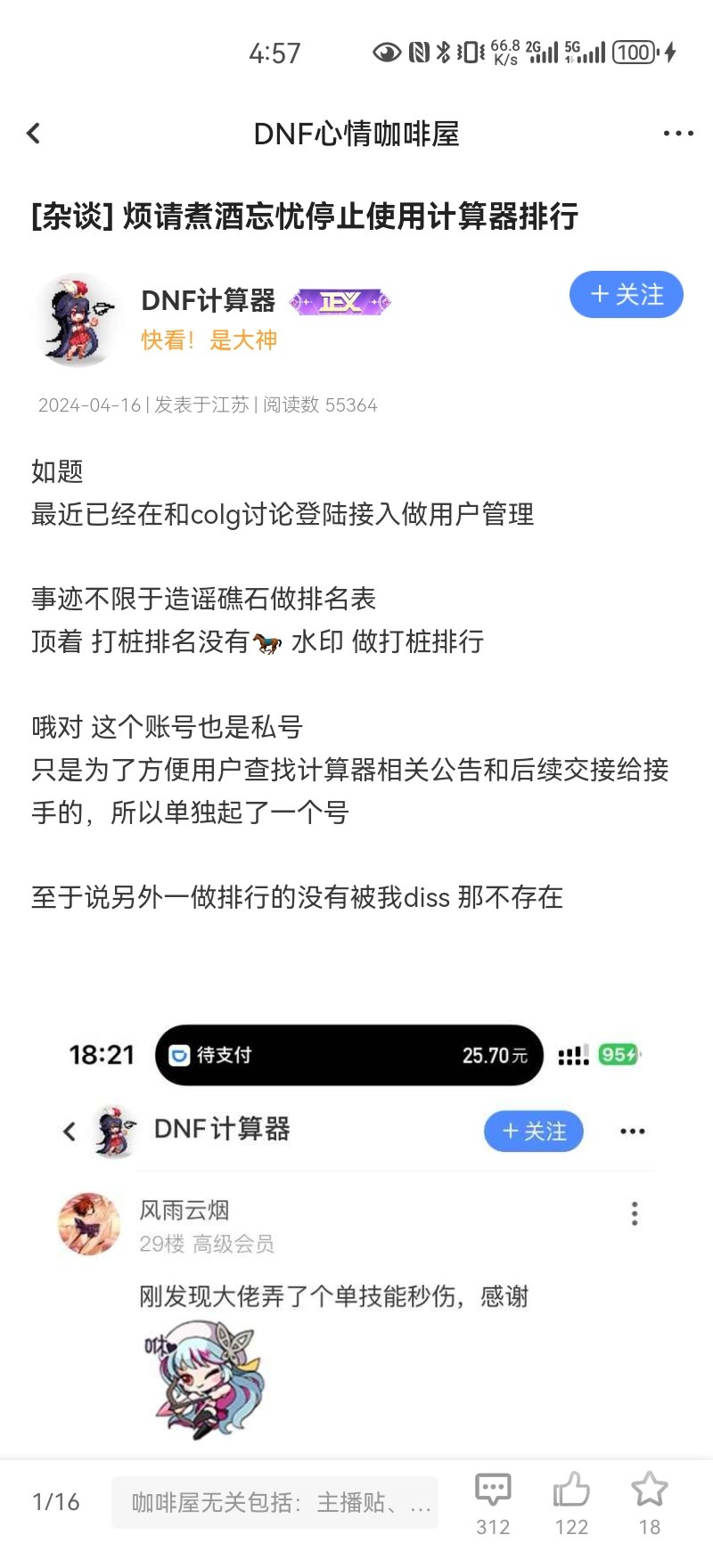Add the post to favorites with the star
The width and height of the screenshot is (713, 1568).
(x=650, y=1504)
